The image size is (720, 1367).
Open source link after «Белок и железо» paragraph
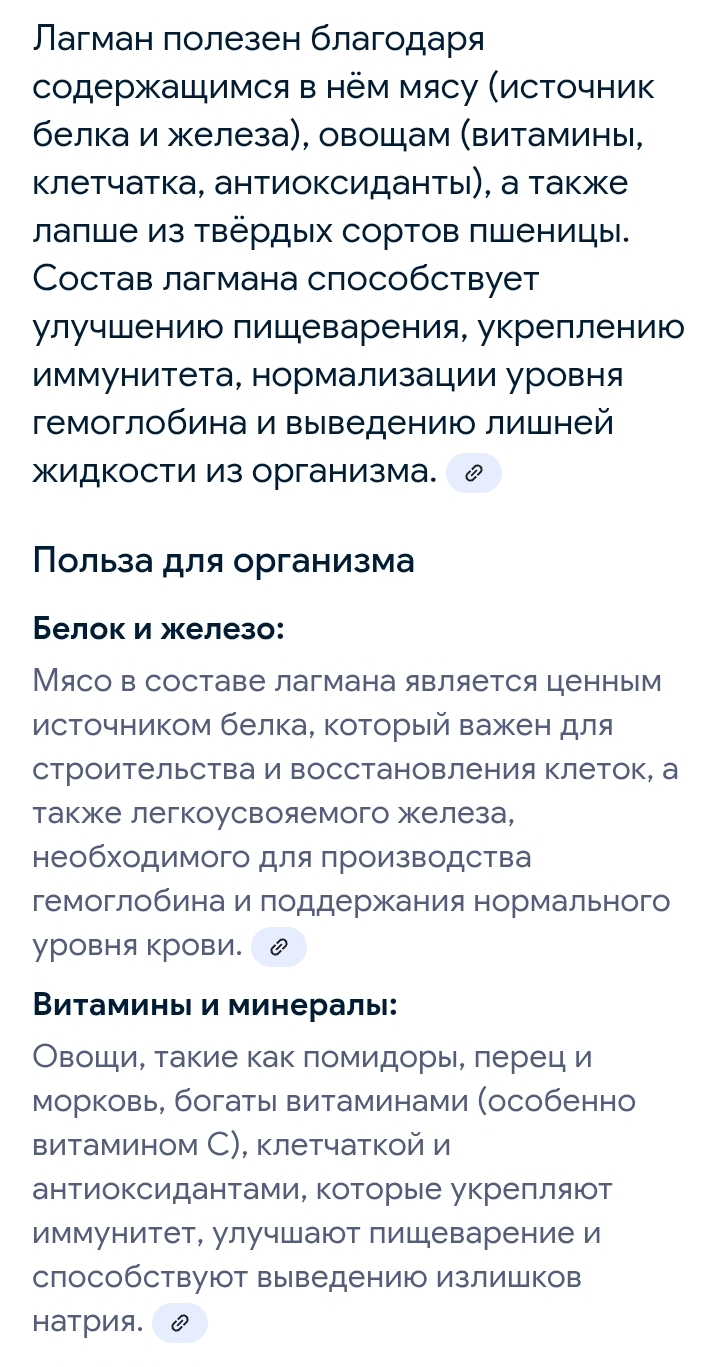click(279, 946)
